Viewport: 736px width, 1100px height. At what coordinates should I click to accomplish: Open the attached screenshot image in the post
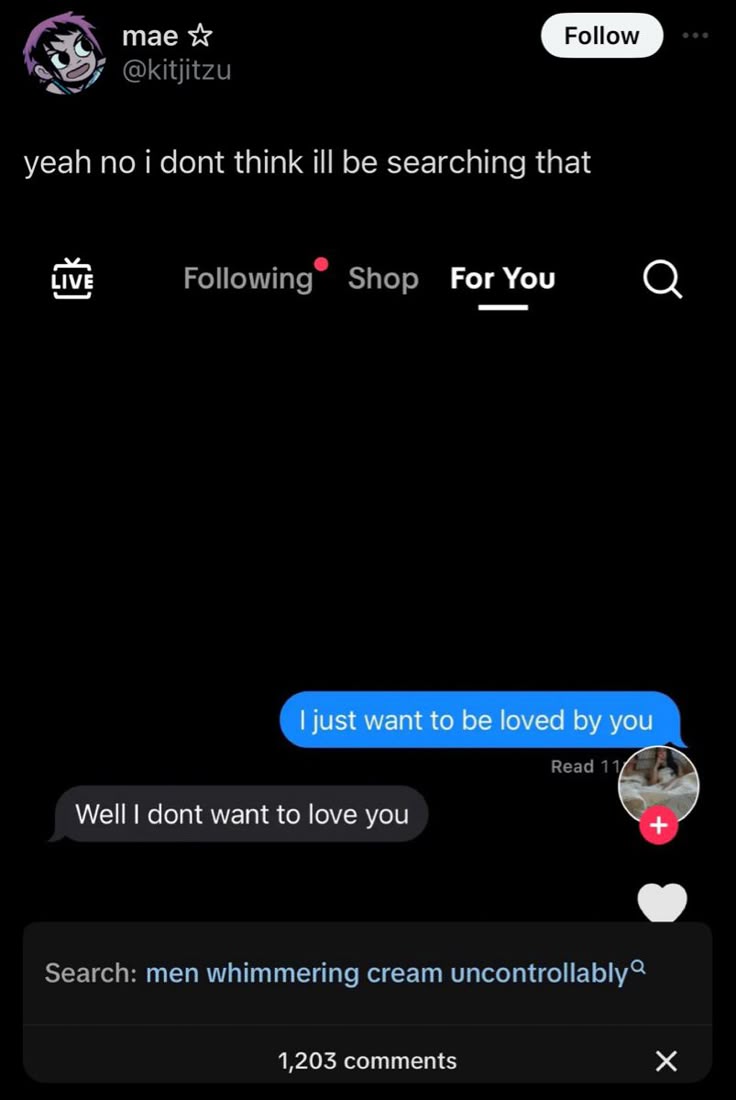(x=367, y=660)
